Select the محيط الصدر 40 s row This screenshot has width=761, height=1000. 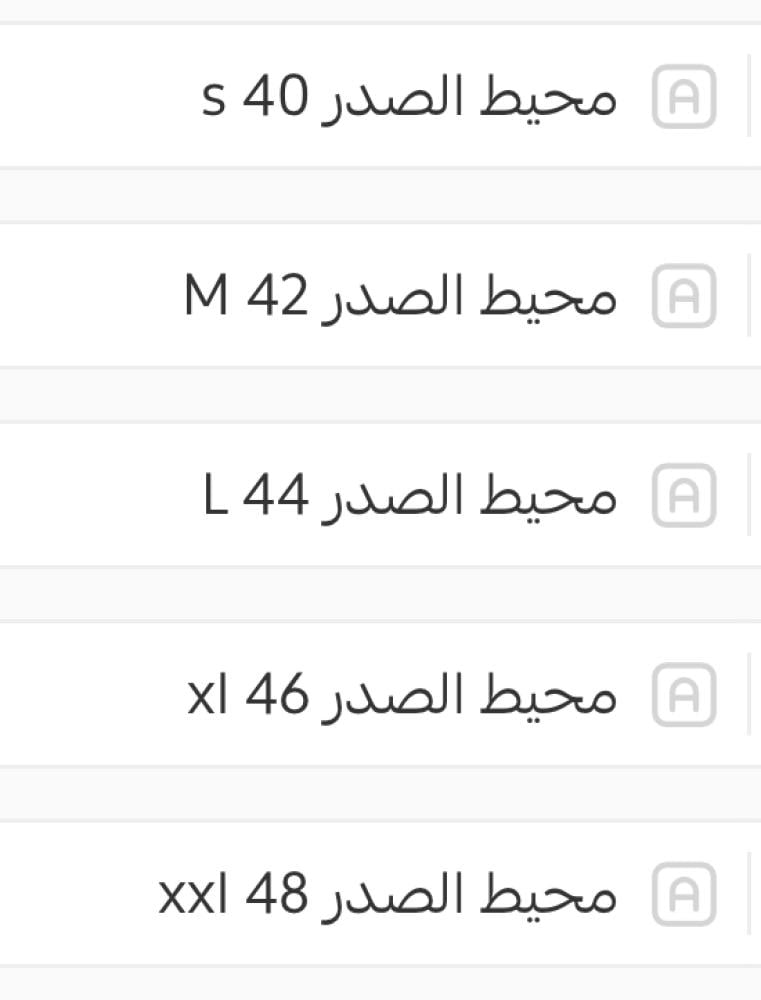(x=410, y=97)
